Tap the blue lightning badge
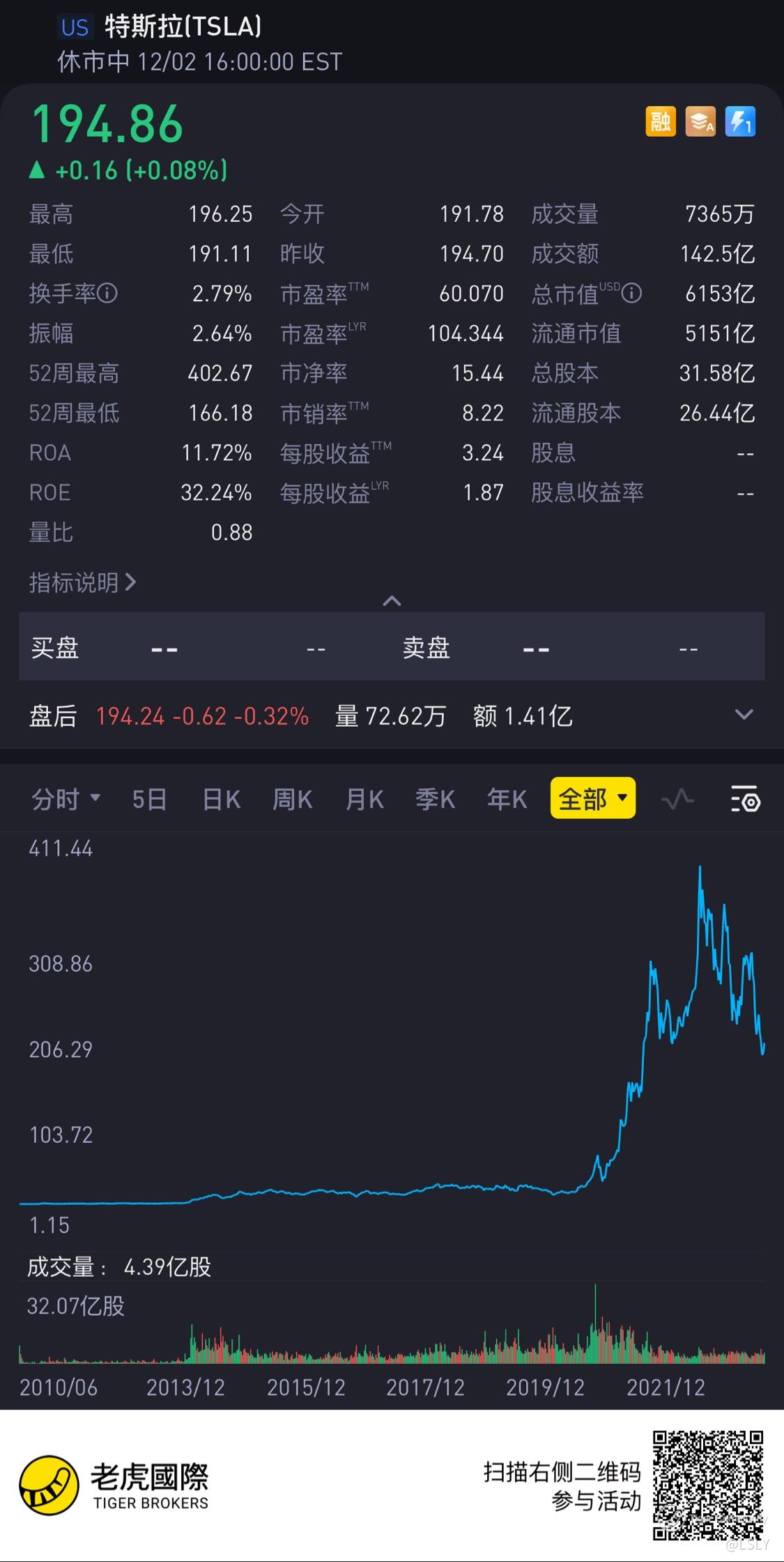 click(x=740, y=122)
